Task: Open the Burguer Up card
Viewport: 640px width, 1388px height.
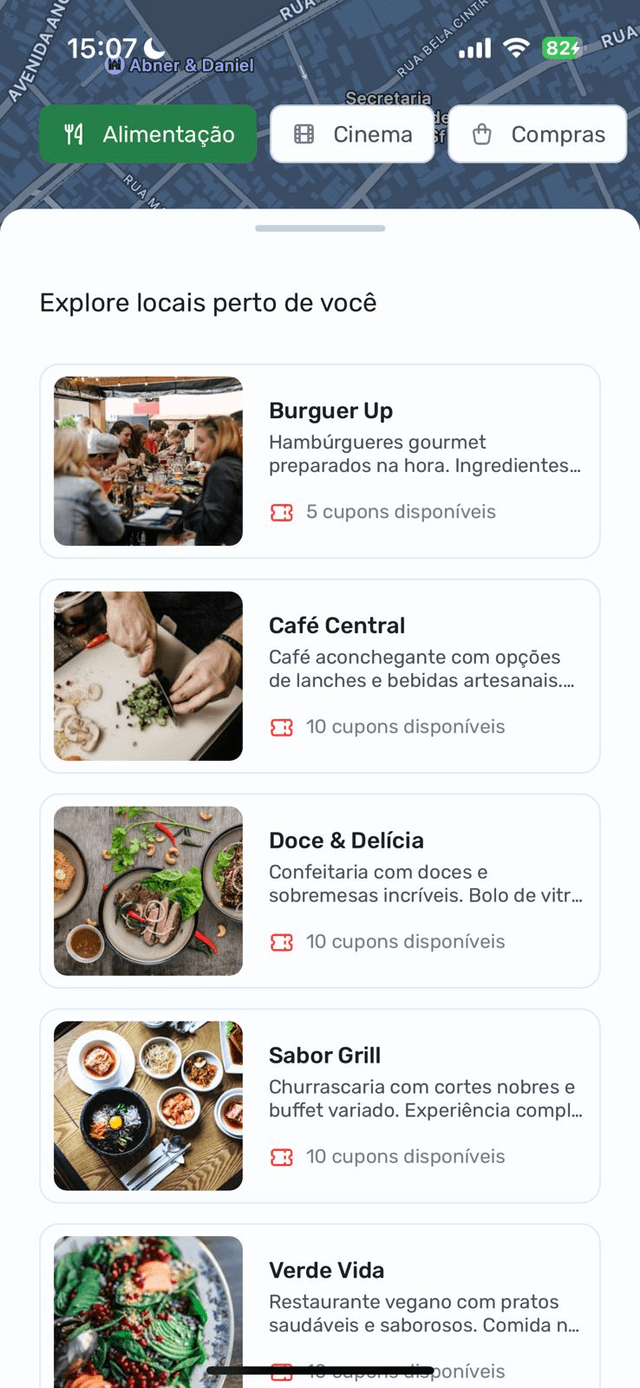Action: 320,461
